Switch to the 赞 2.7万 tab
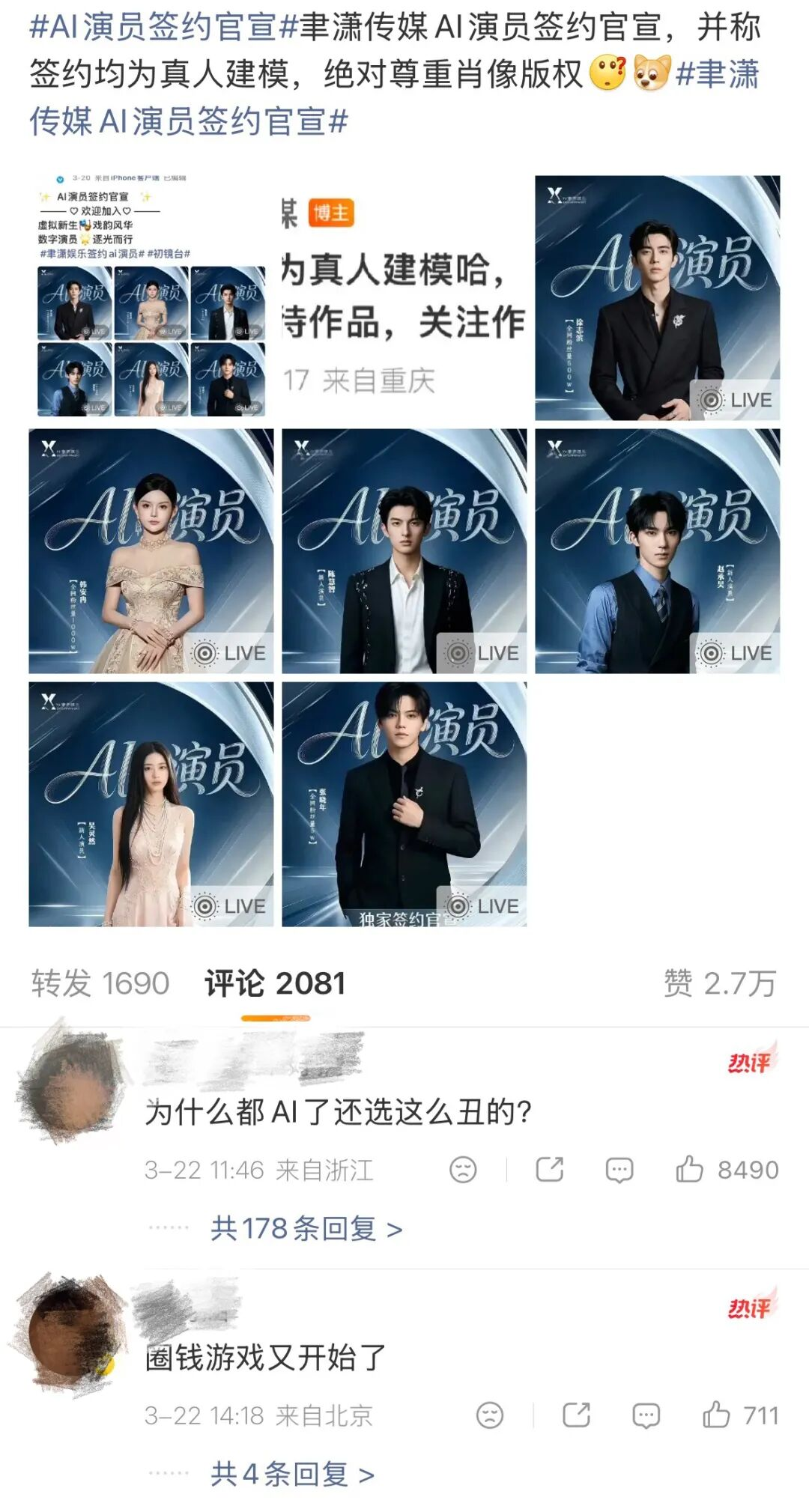Screen dimensions: 809x1512 (x=719, y=983)
